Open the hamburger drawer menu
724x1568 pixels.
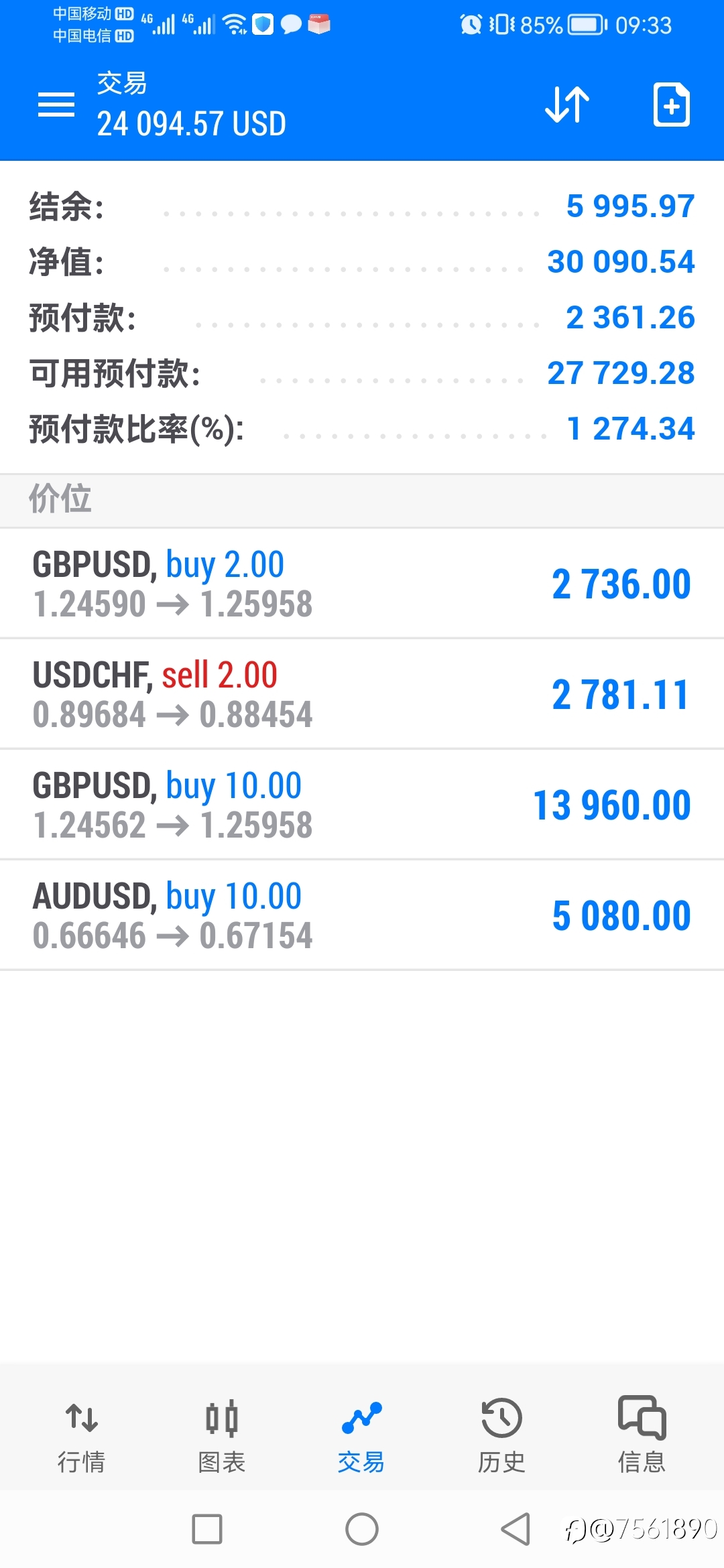56,105
